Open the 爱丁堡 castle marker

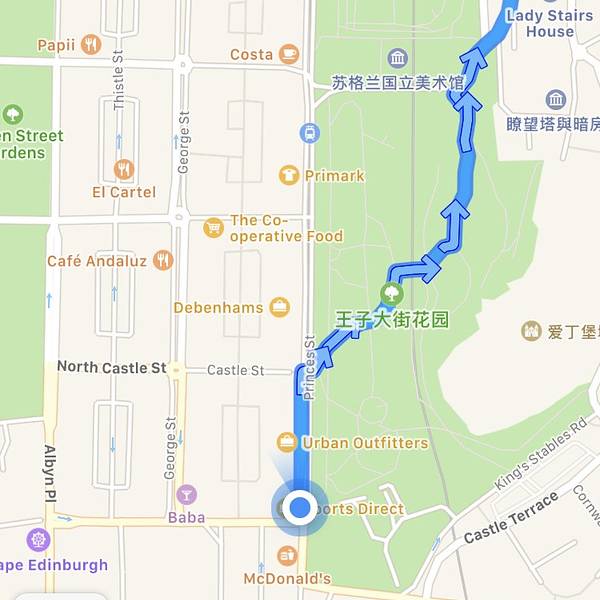click(531, 331)
